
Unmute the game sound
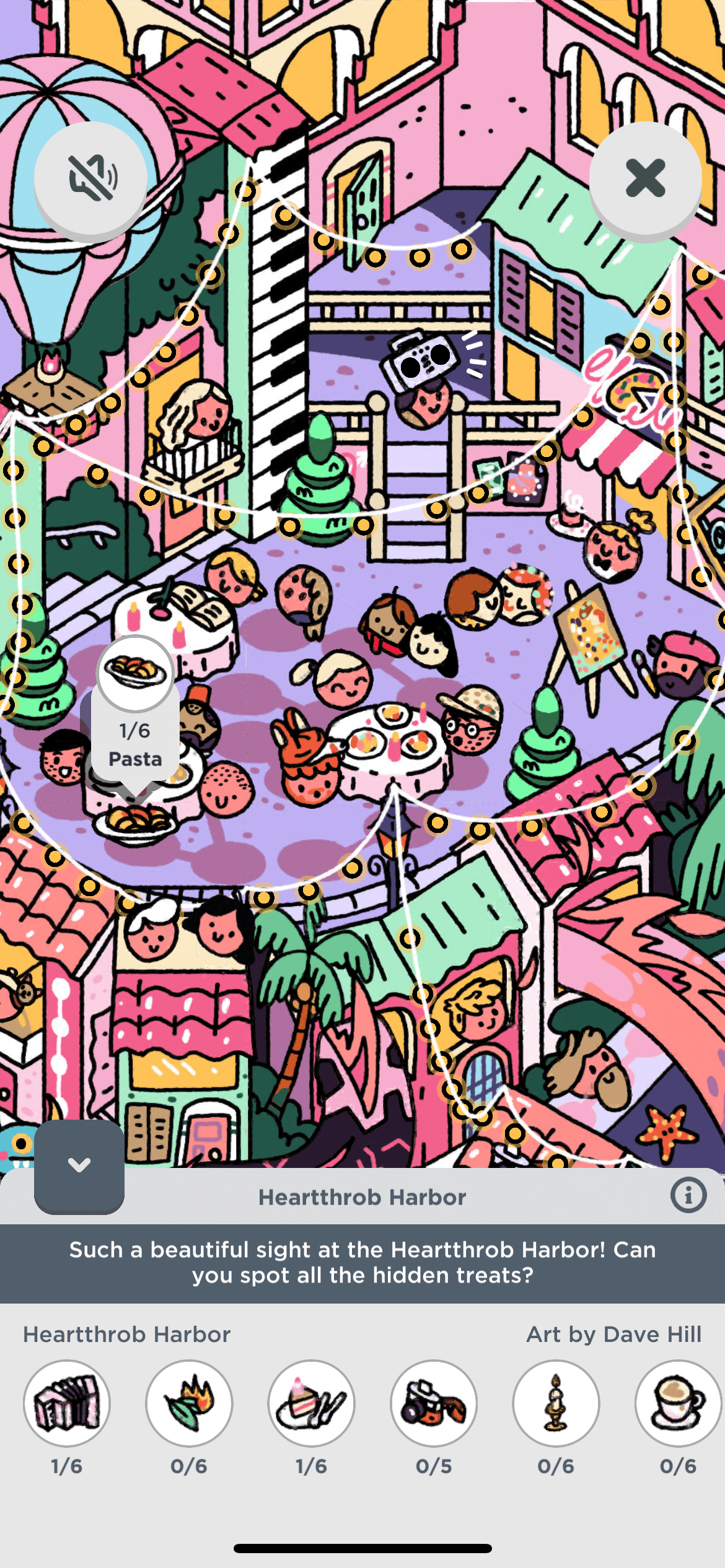(x=90, y=179)
